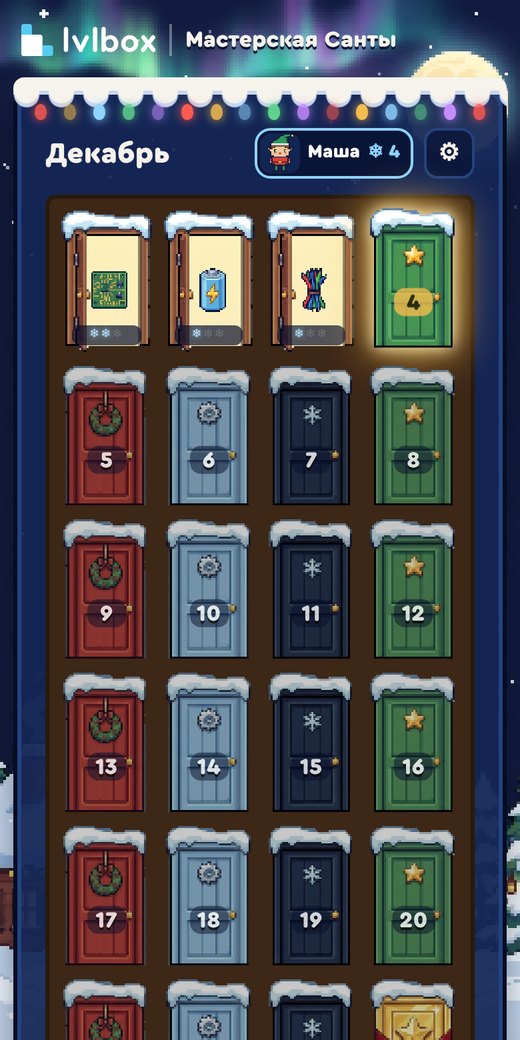Open Маша's profile chip
This screenshot has width=520, height=1040.
pos(334,153)
